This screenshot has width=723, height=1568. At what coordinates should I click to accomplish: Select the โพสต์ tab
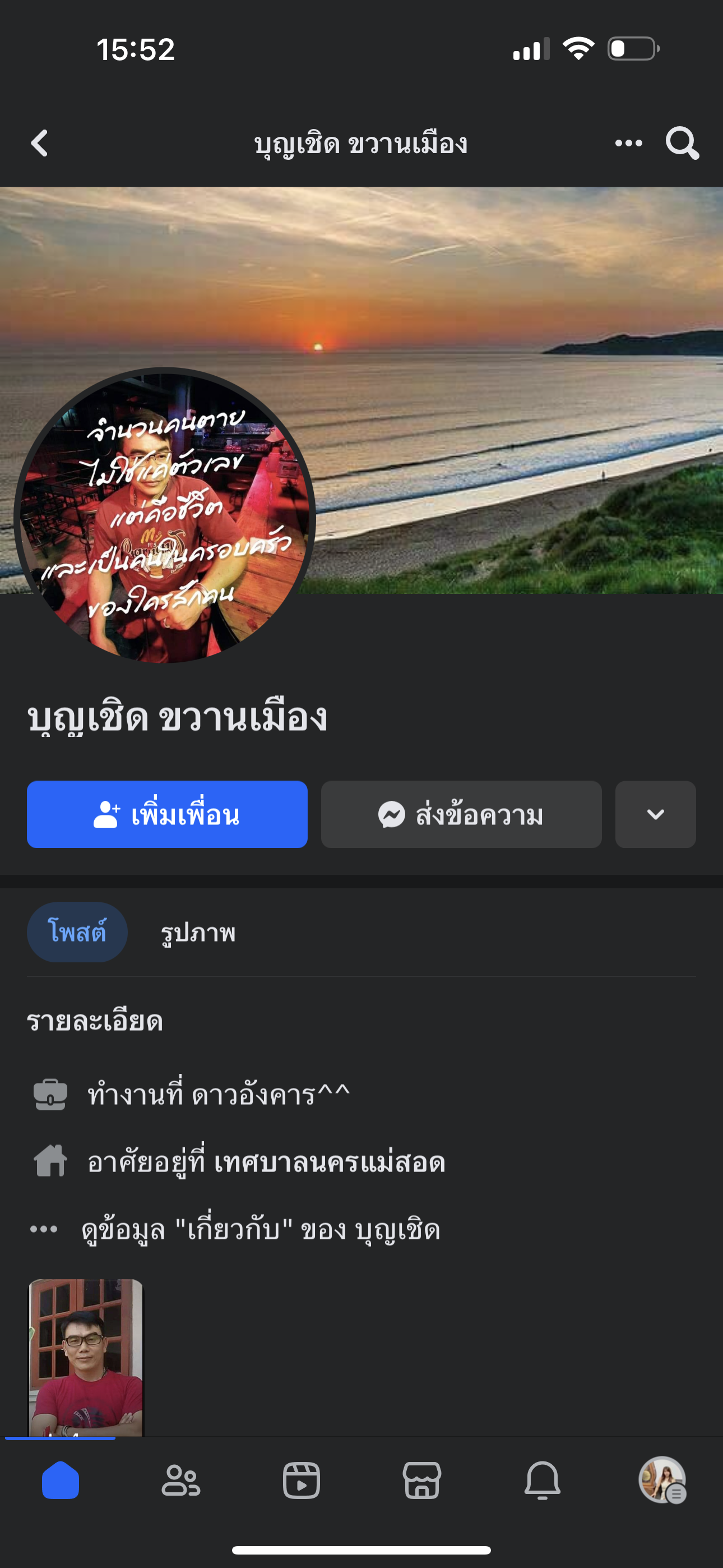click(x=77, y=932)
